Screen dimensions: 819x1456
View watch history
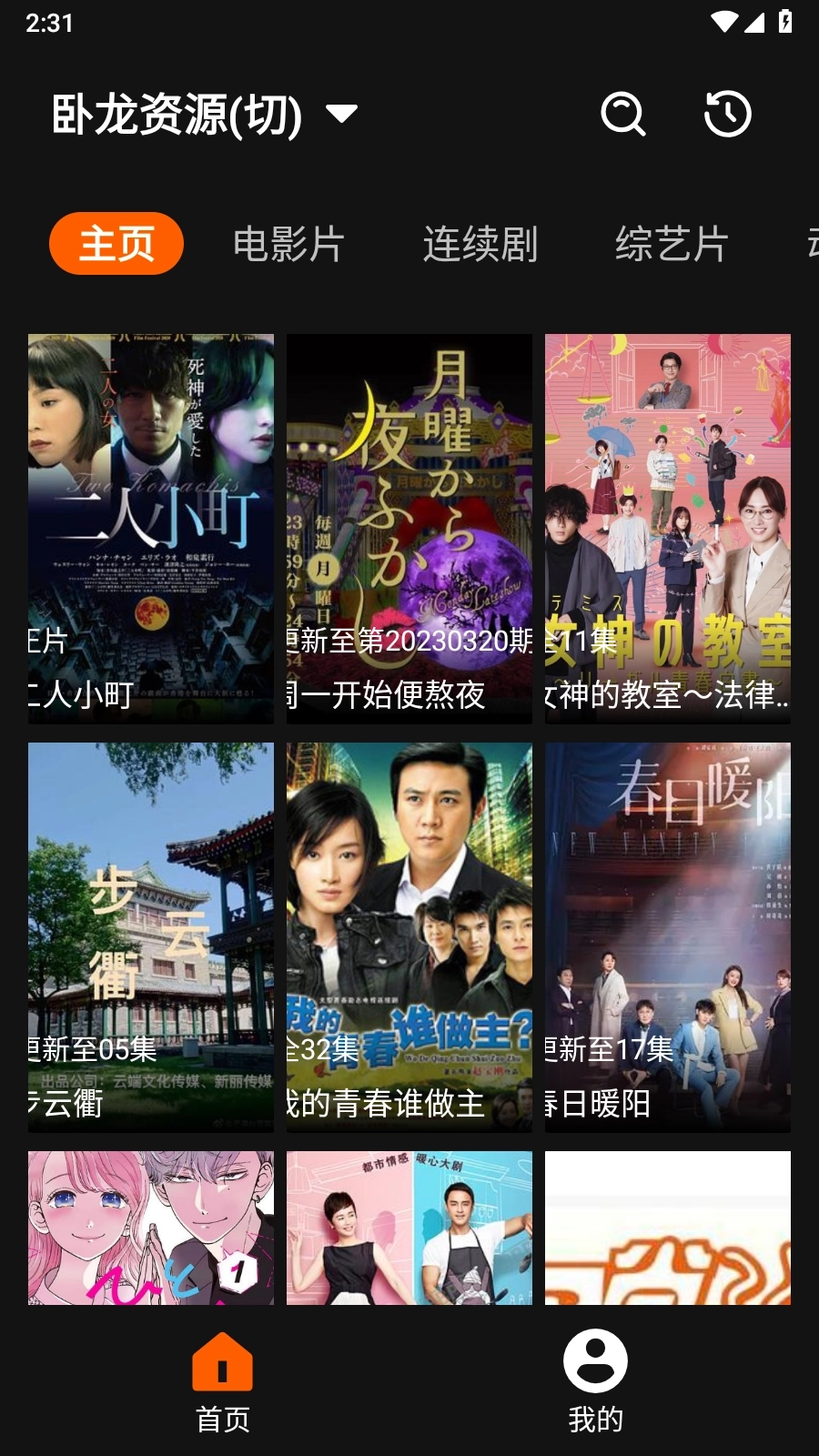click(x=728, y=115)
